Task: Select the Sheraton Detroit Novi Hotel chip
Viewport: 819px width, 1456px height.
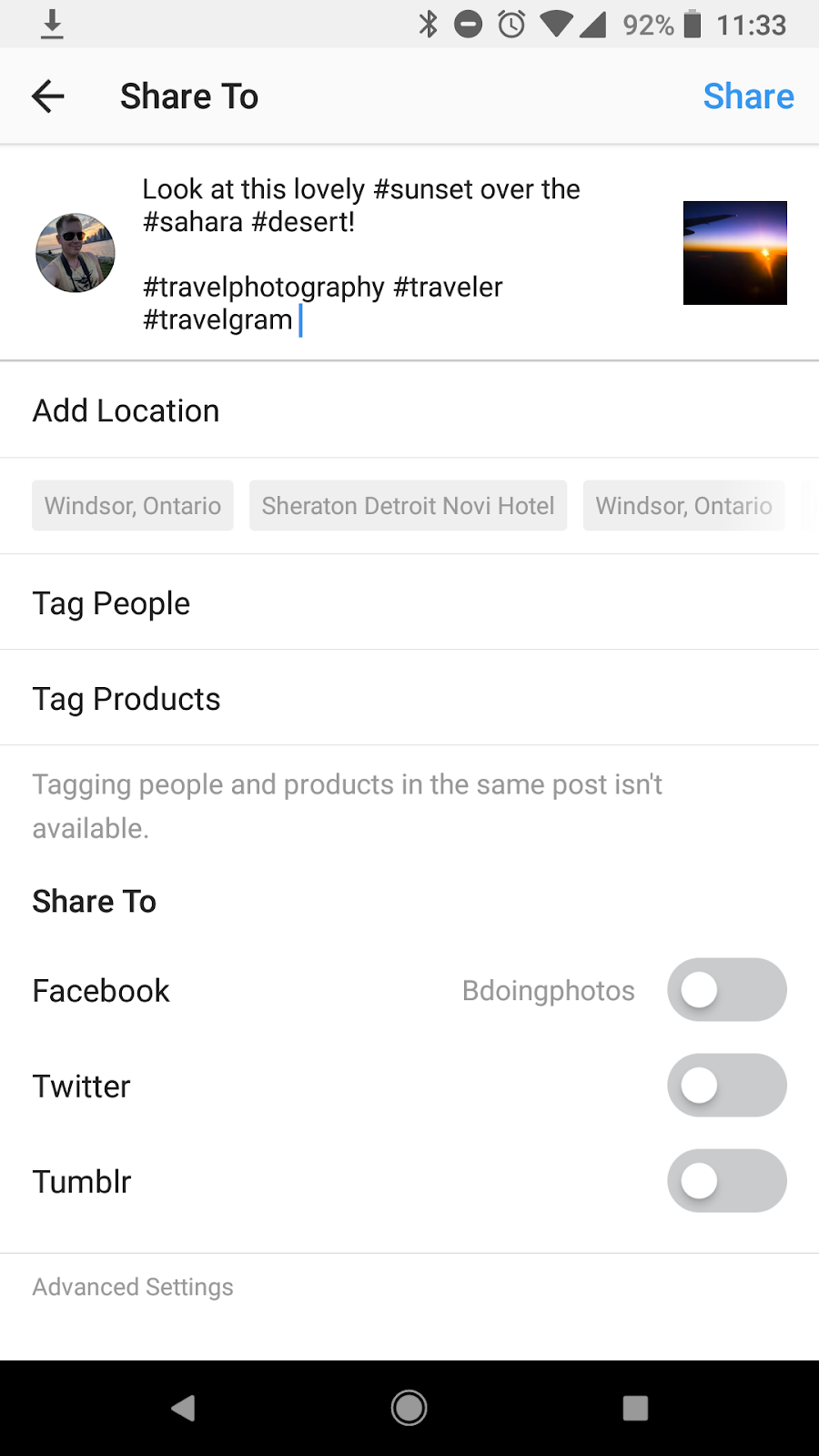Action: tap(408, 506)
